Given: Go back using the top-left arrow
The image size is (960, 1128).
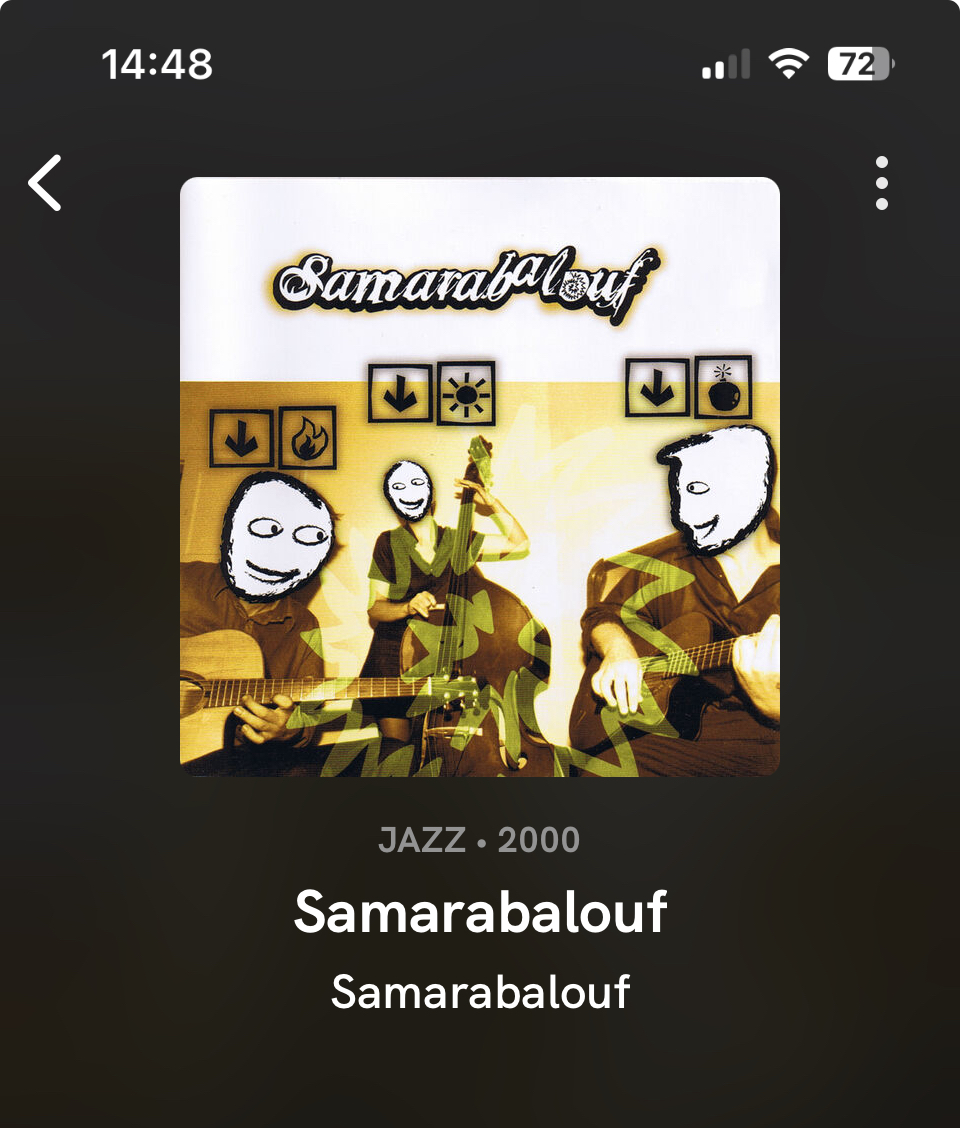Looking at the screenshot, I should click(x=45, y=183).
